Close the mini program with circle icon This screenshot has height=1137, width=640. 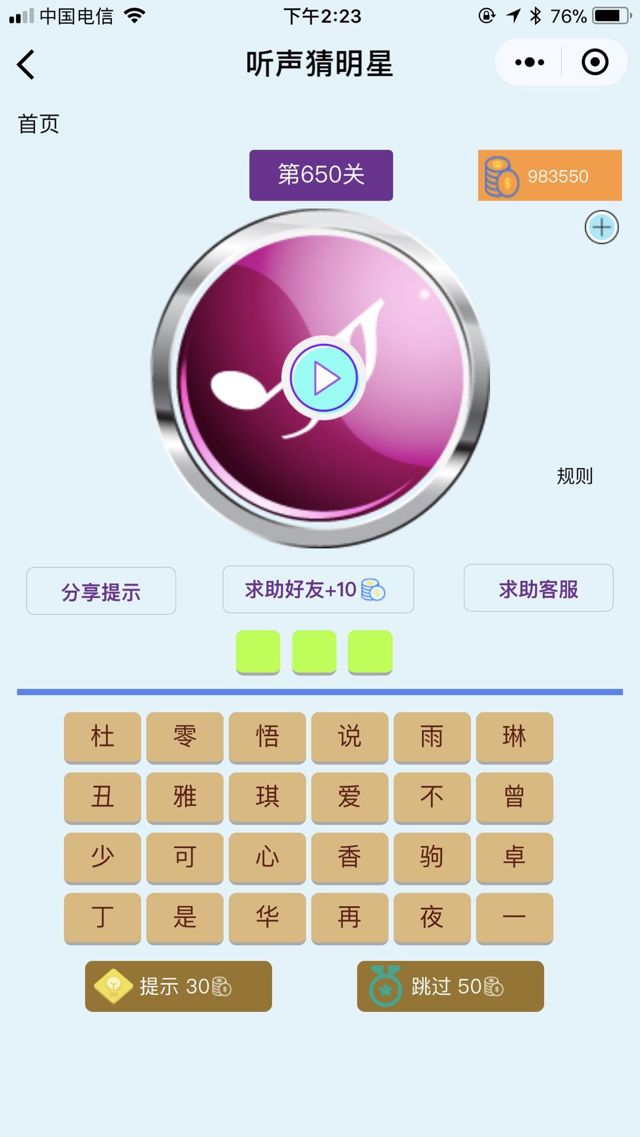pos(595,63)
